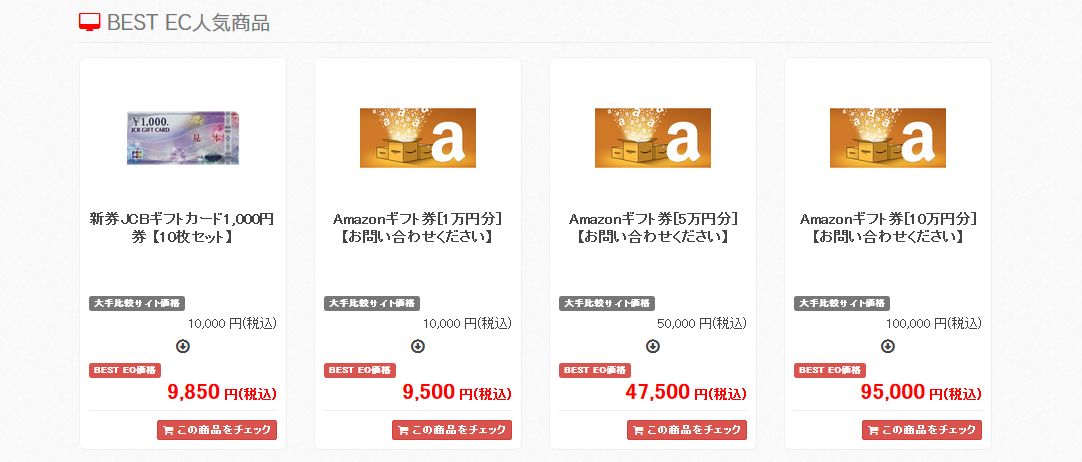Screen dimensions: 1082x462
Task: Open the Amazonギフト券[10万円分] image
Action: click(888, 137)
